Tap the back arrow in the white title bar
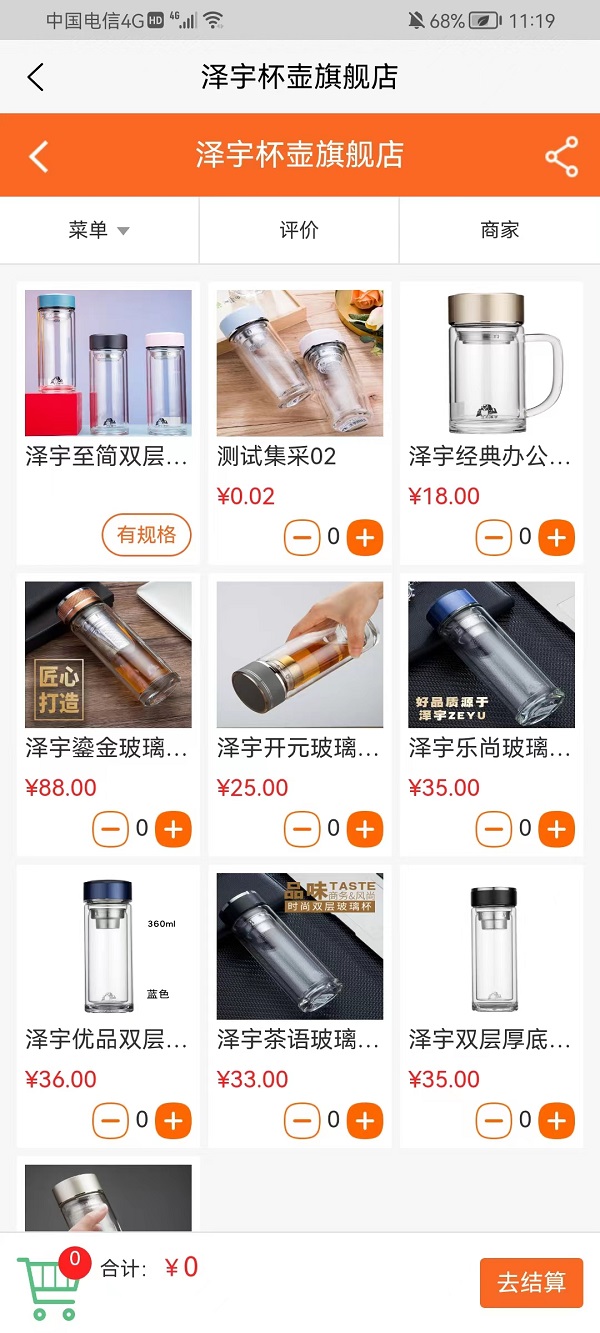The height and width of the screenshot is (1333, 600). [x=36, y=77]
